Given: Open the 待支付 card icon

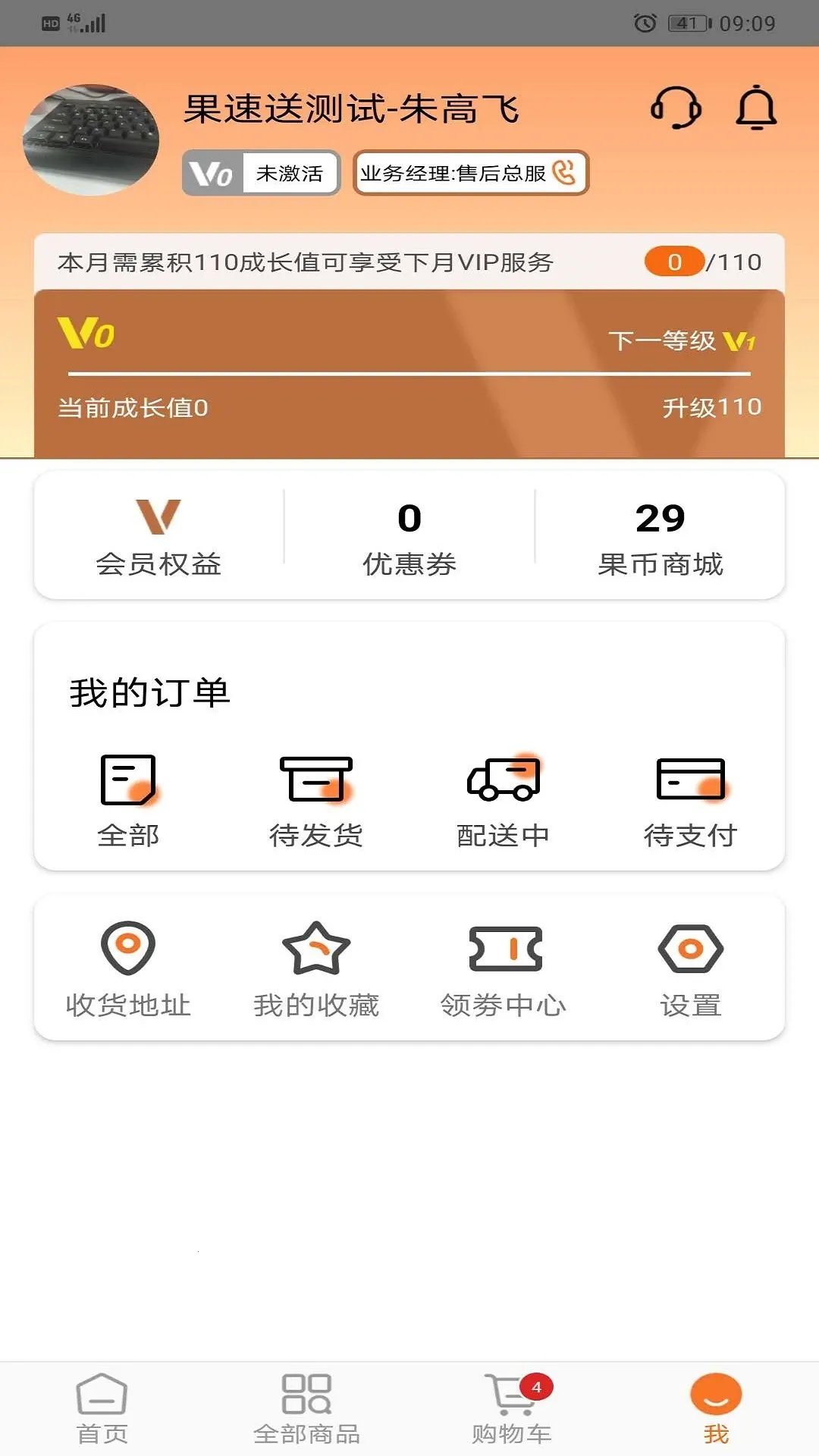Looking at the screenshot, I should click(692, 779).
